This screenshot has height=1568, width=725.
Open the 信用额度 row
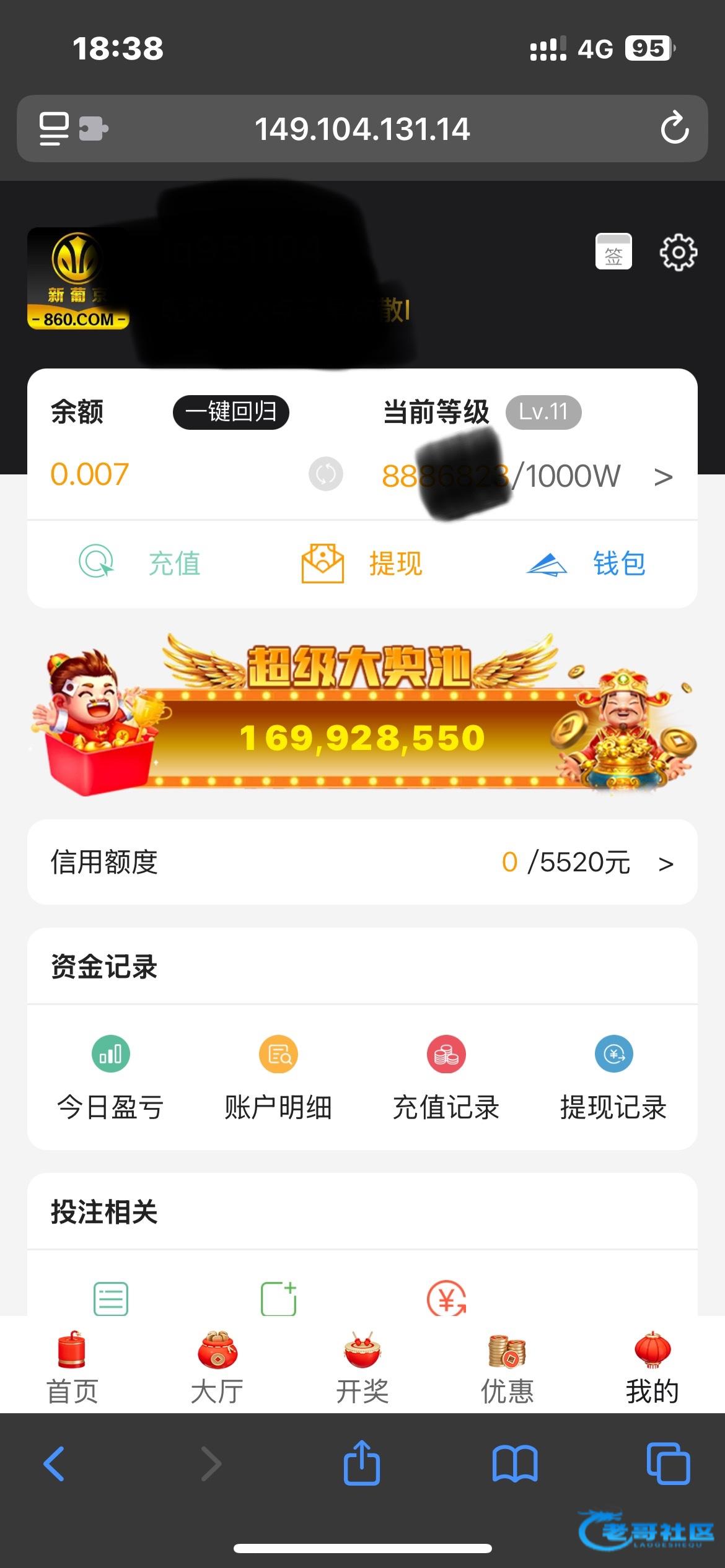coord(362,862)
